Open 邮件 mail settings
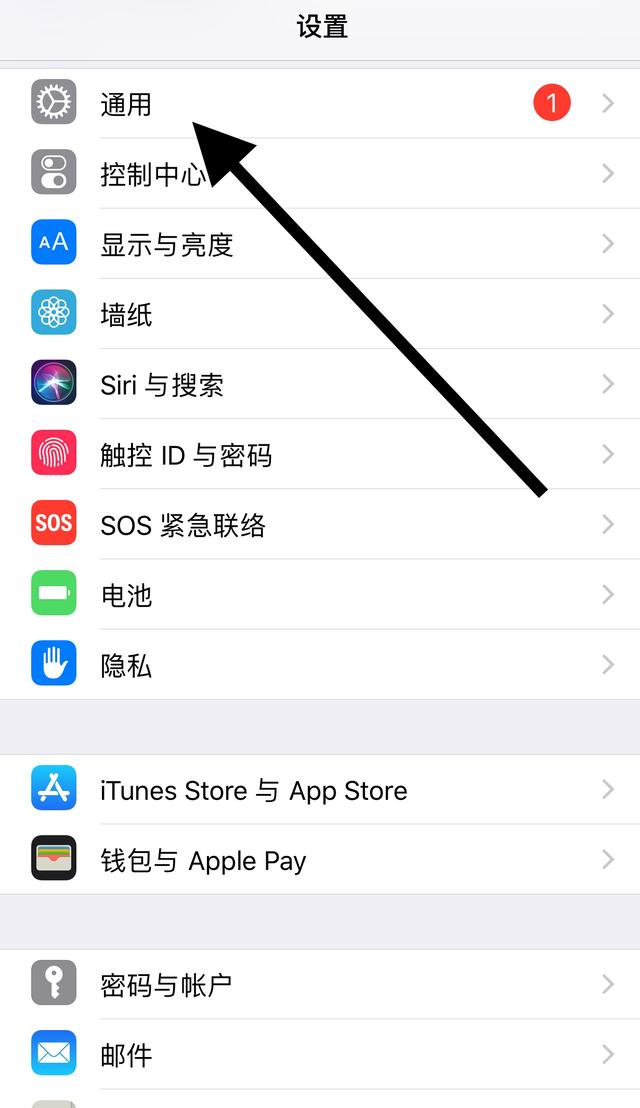This screenshot has width=640, height=1108. (127, 1055)
